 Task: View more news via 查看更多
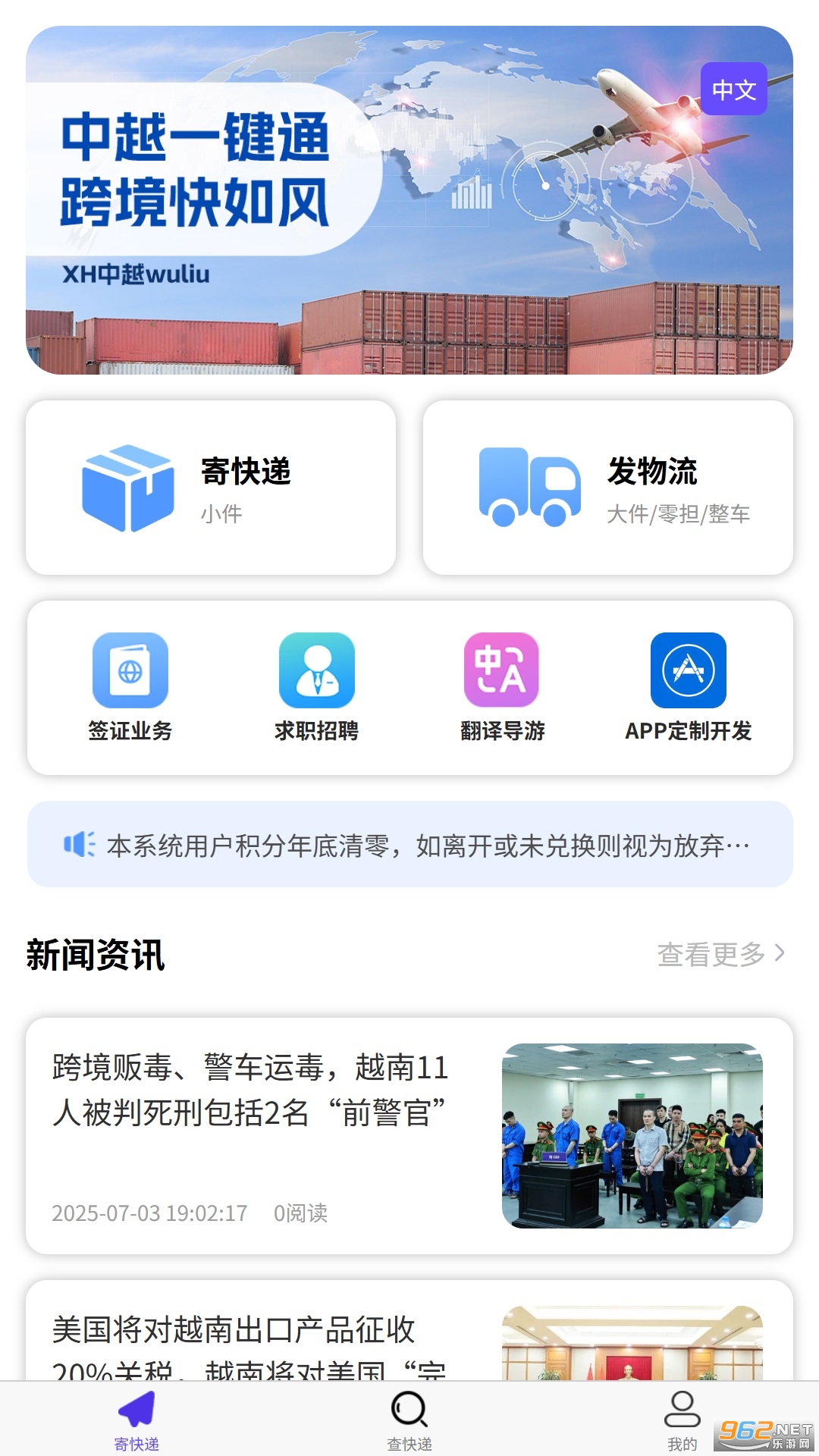click(720, 954)
